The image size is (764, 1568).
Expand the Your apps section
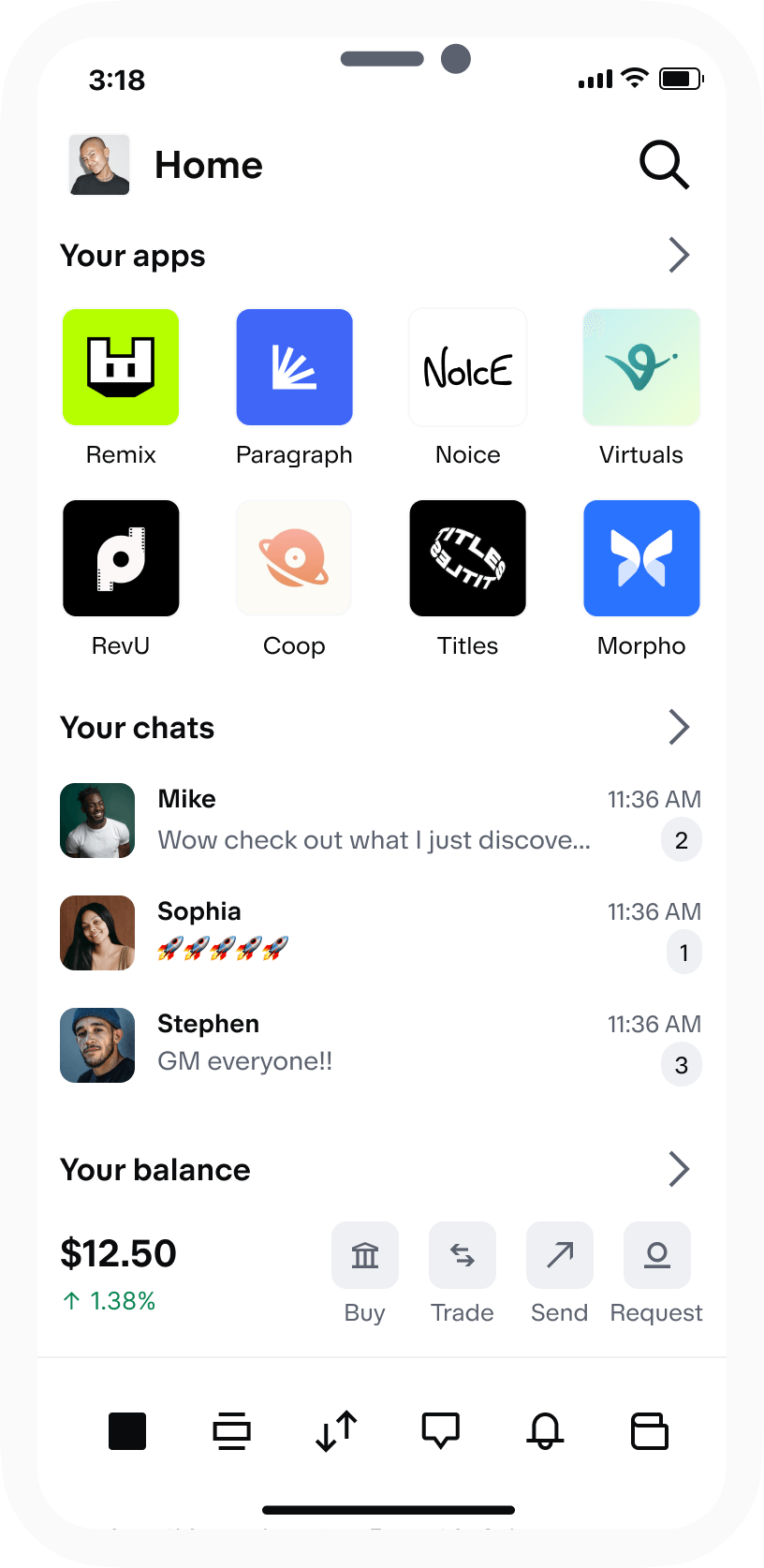[679, 255]
